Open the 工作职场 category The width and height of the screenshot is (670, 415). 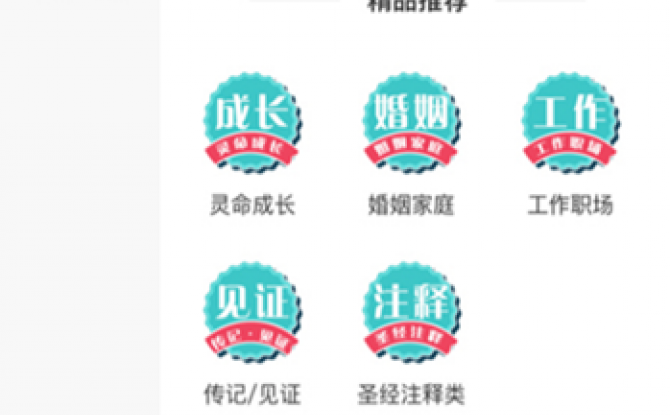tap(569, 123)
